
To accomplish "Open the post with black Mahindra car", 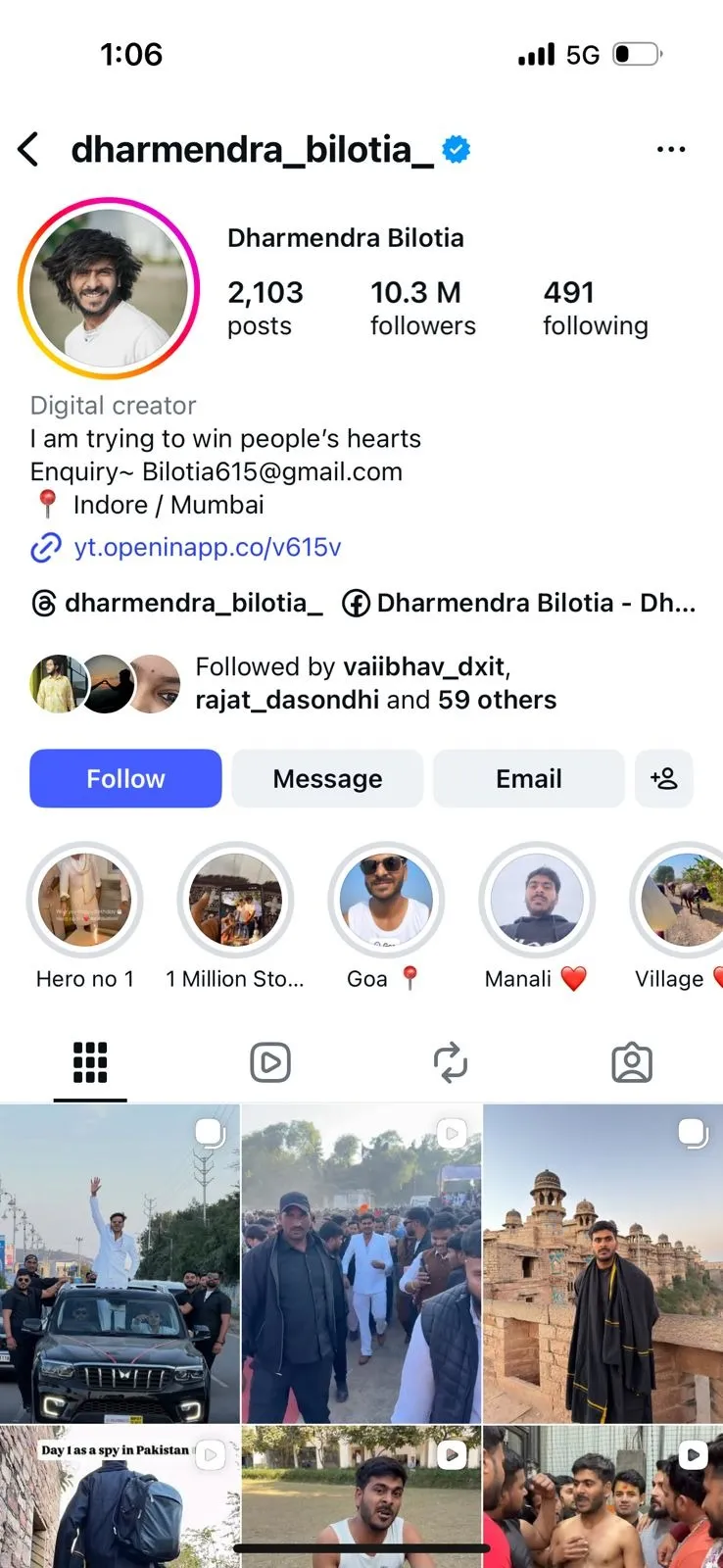I will (x=120, y=1264).
